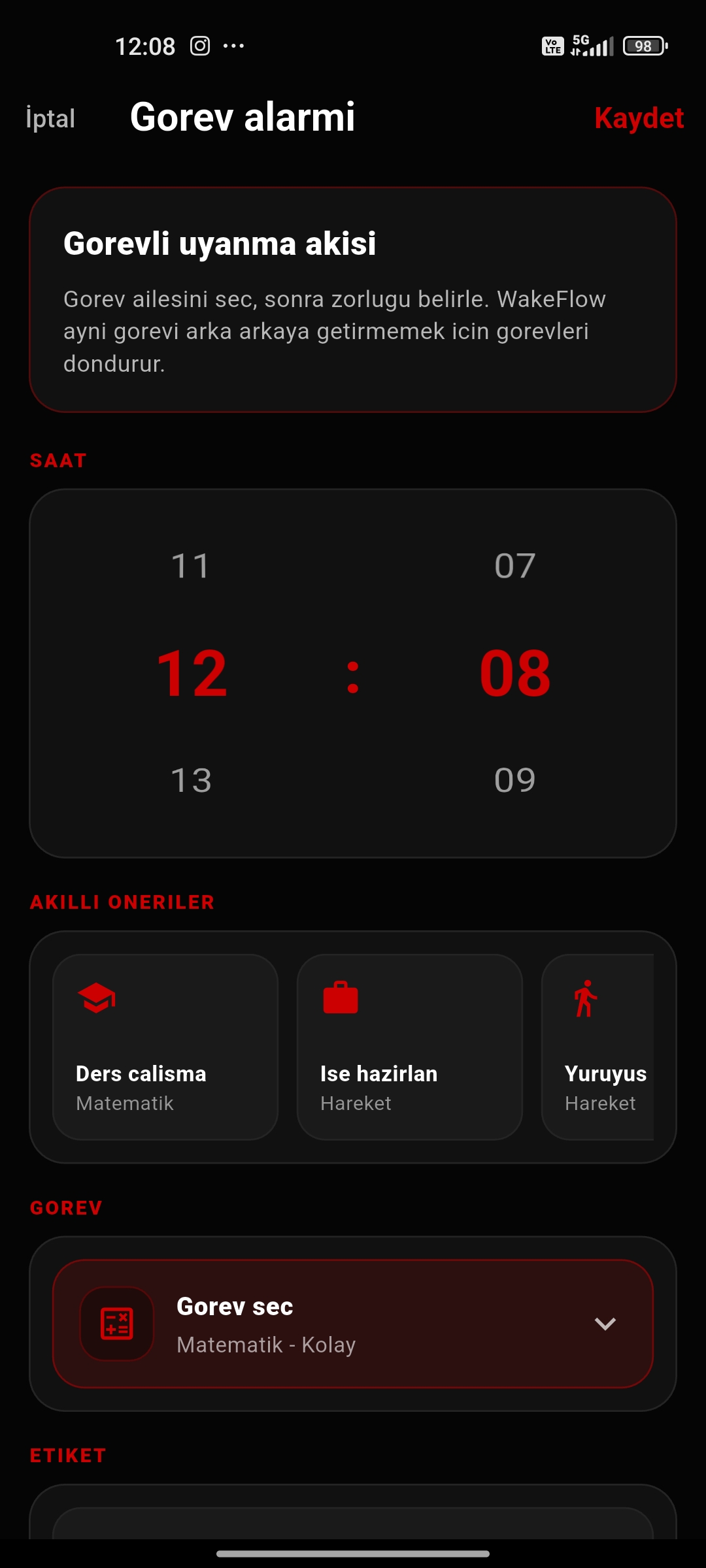Choose the Yuruyus suggestion card
The width and height of the screenshot is (706, 1568).
click(598, 1047)
